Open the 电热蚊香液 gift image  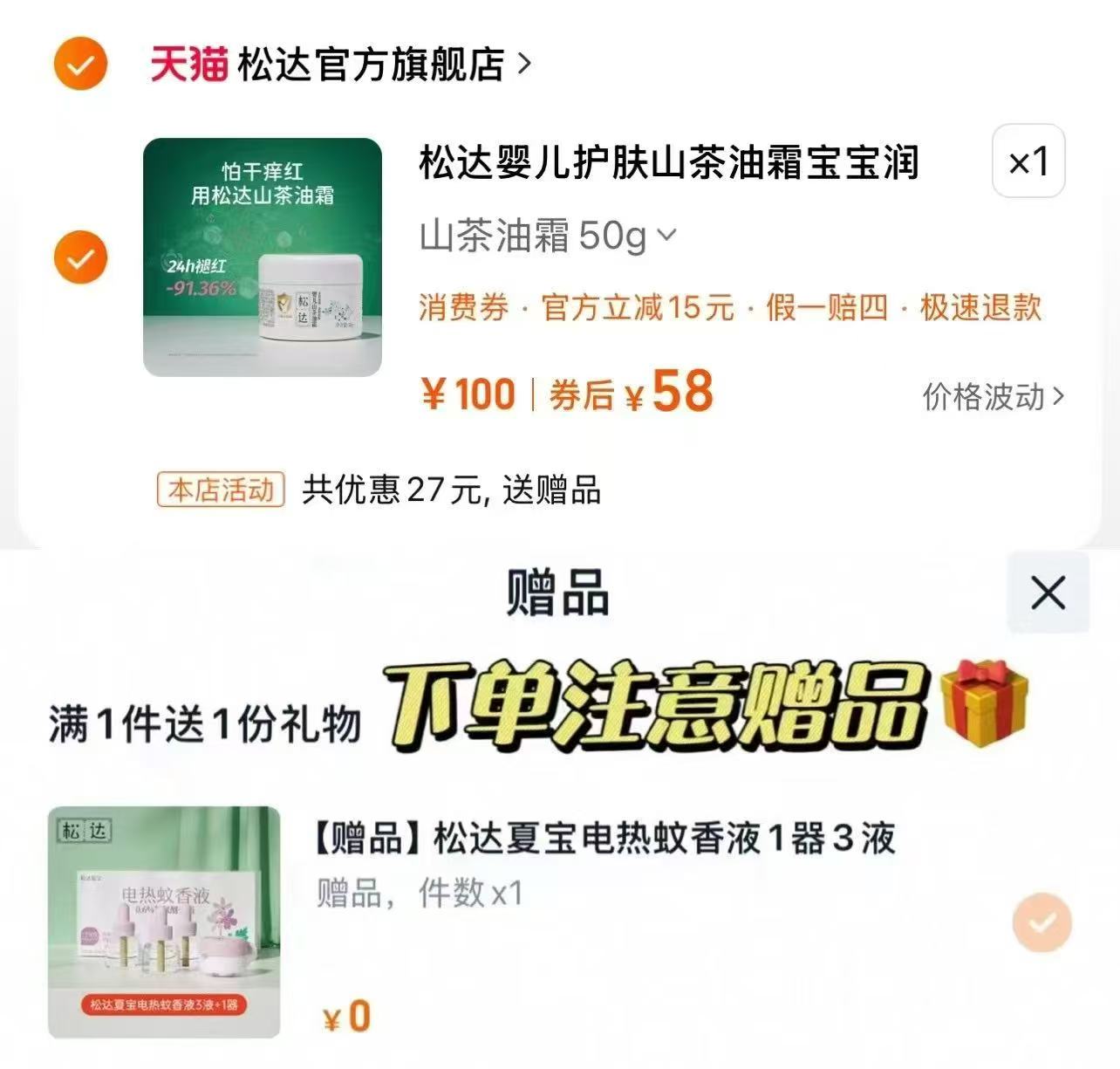[165, 922]
